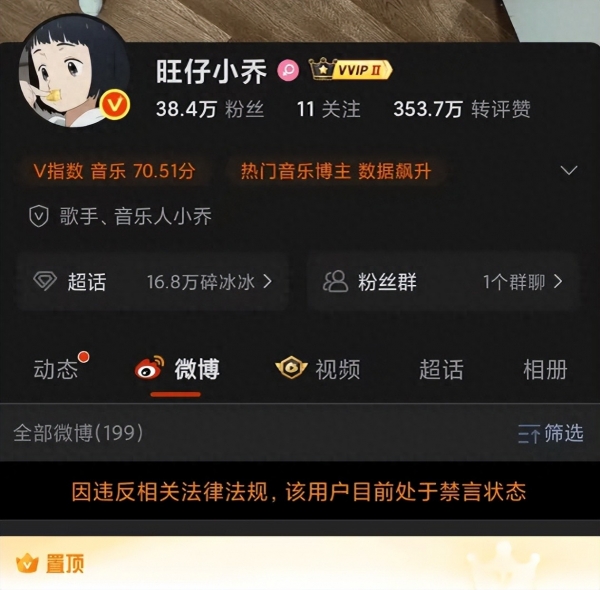This screenshot has width=600, height=590.
Task: View the 11 关注 following list
Action: click(x=328, y=110)
